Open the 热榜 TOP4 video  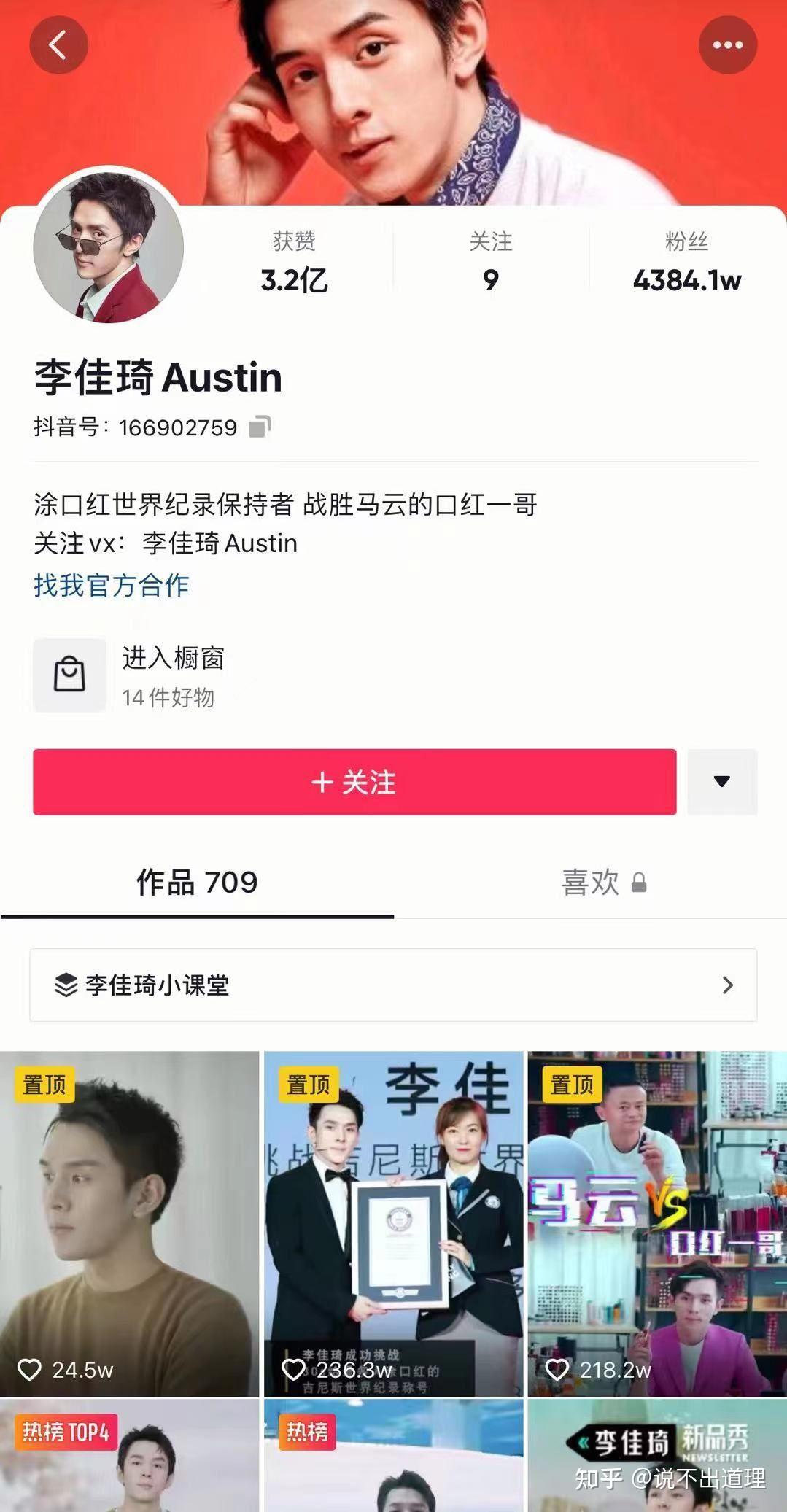(x=129, y=1456)
